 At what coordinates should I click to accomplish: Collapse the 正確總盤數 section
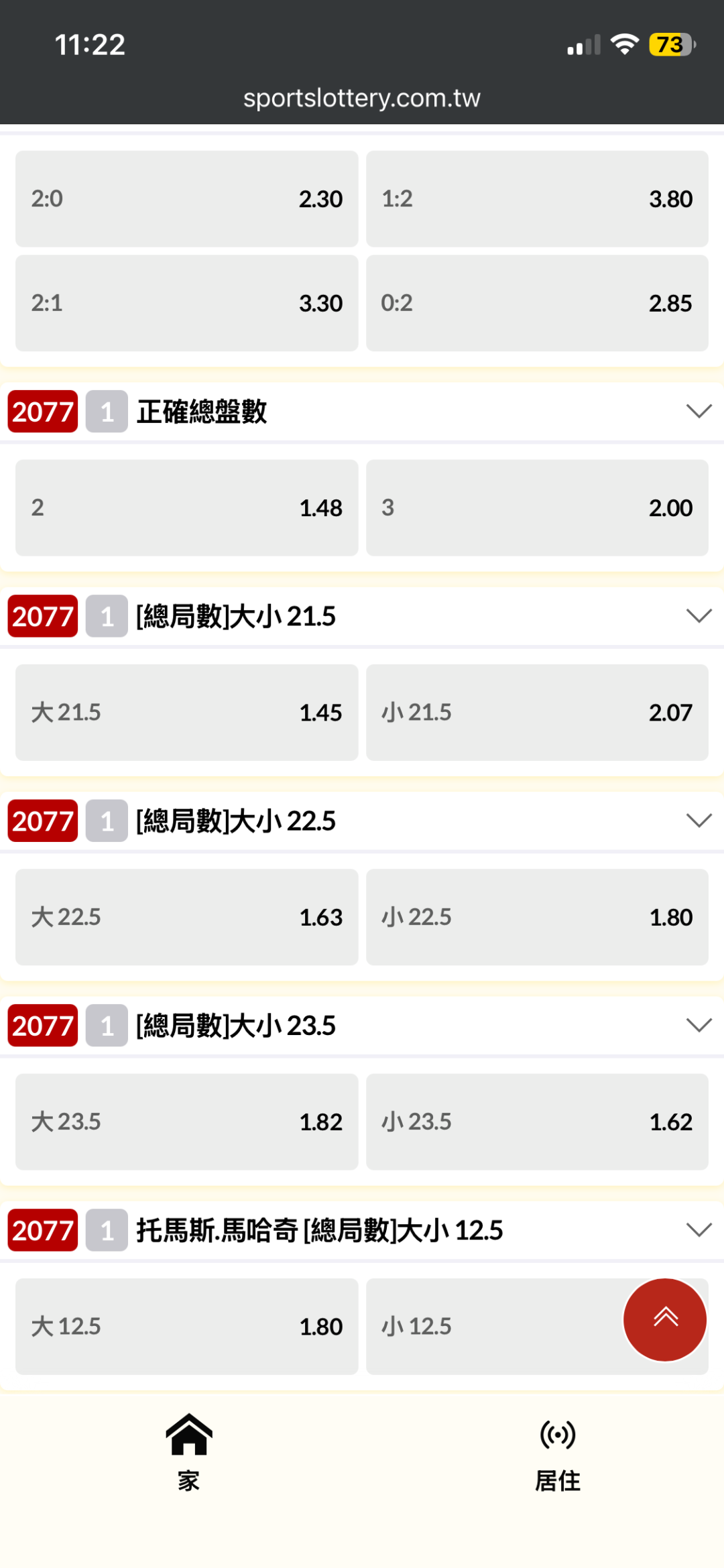(x=699, y=411)
